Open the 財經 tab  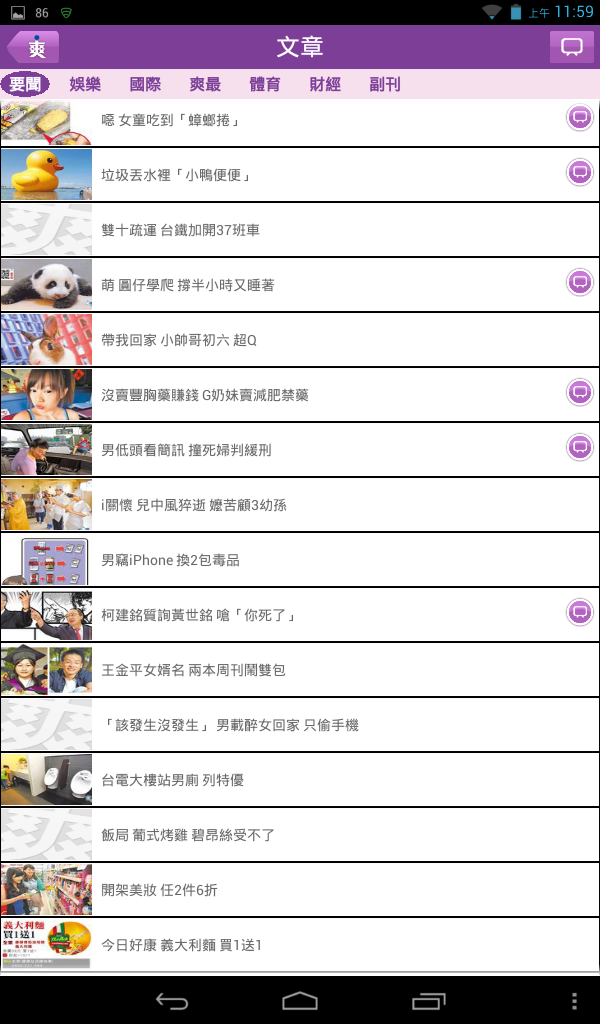coord(325,84)
